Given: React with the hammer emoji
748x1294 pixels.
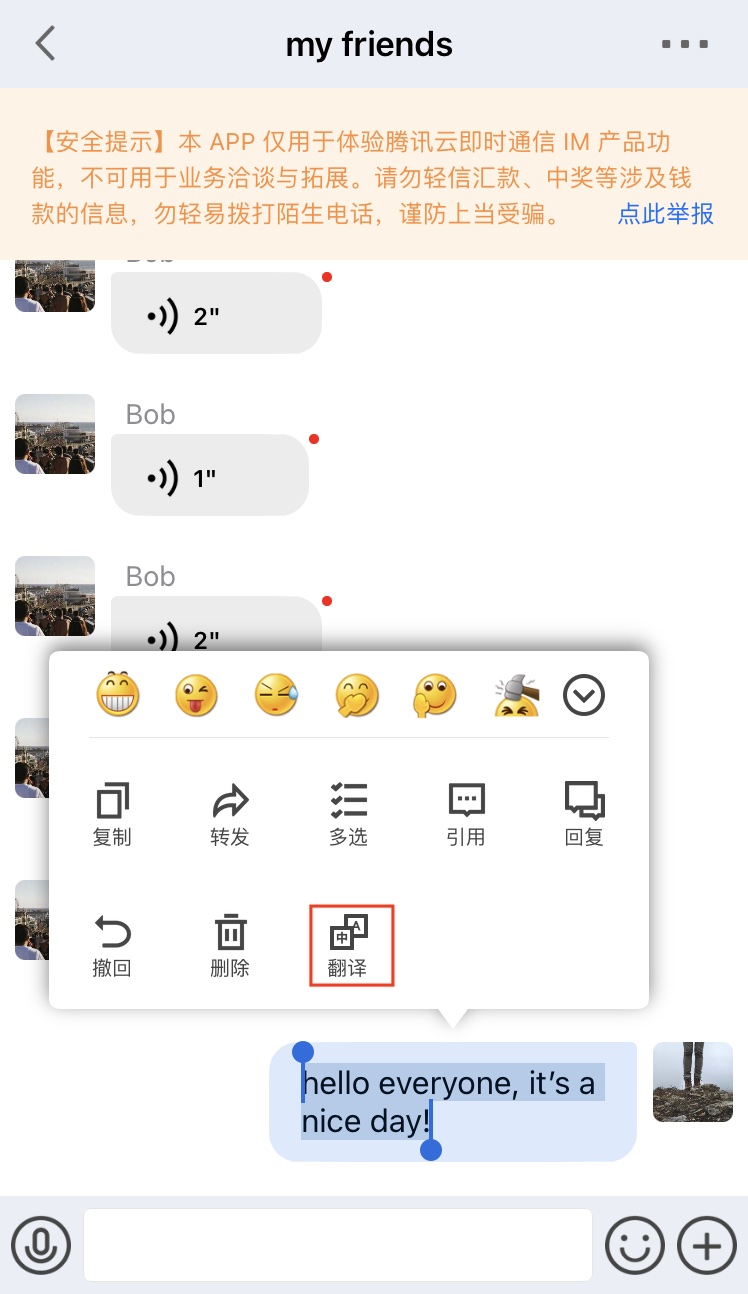Looking at the screenshot, I should click(x=516, y=695).
